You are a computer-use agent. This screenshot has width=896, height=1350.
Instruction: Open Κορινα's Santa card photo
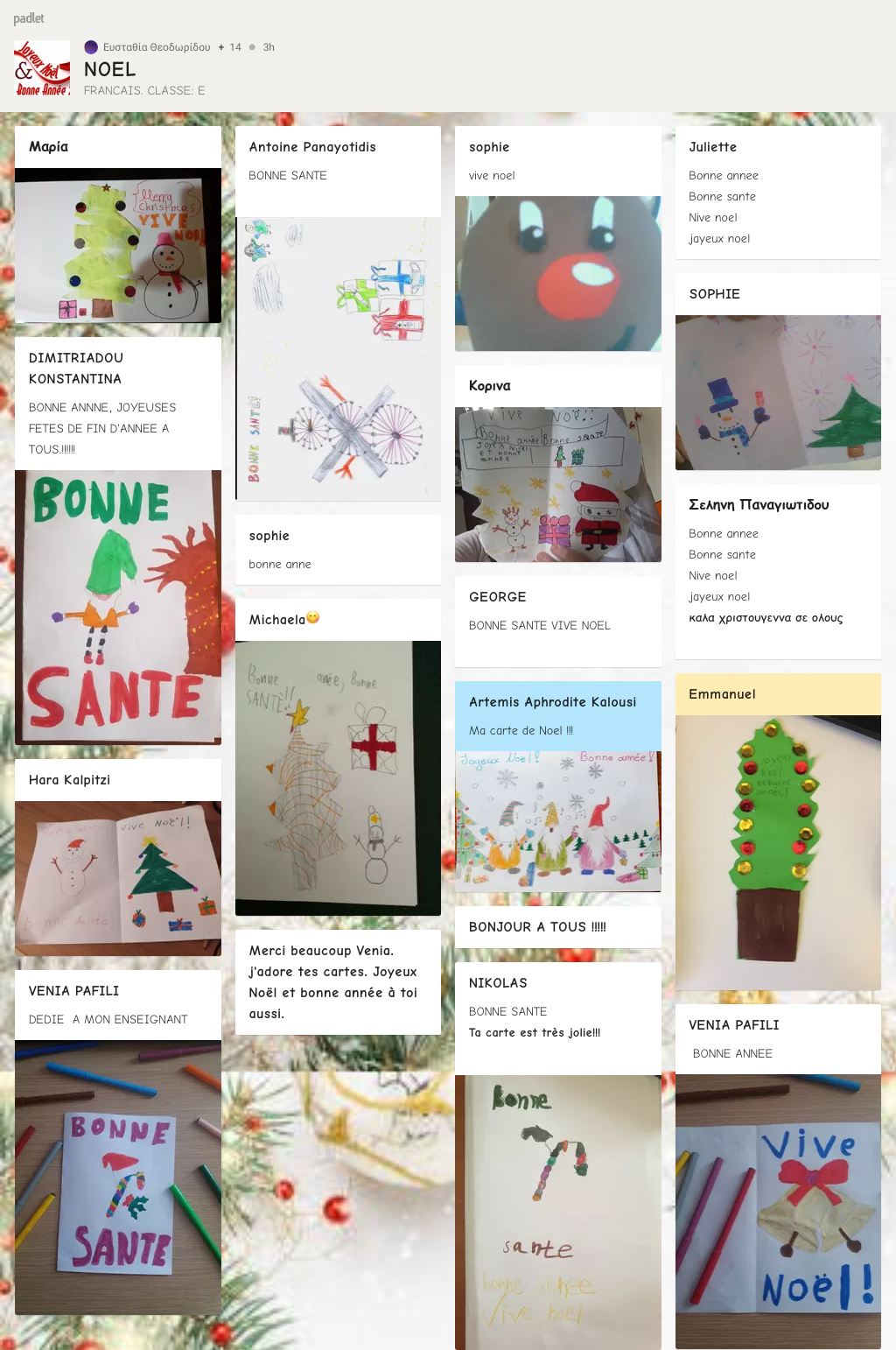coord(557,484)
